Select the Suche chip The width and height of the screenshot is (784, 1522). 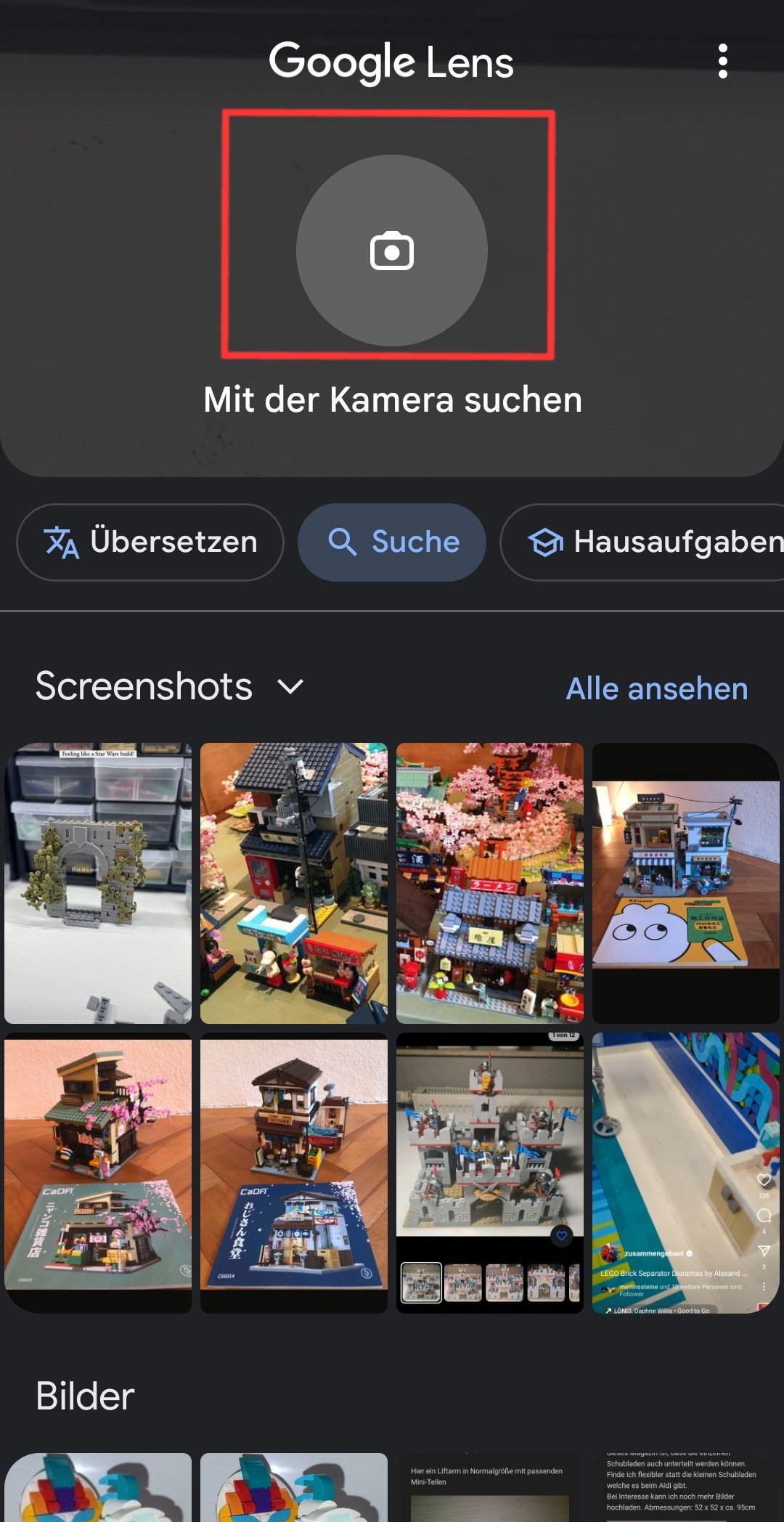[392, 542]
